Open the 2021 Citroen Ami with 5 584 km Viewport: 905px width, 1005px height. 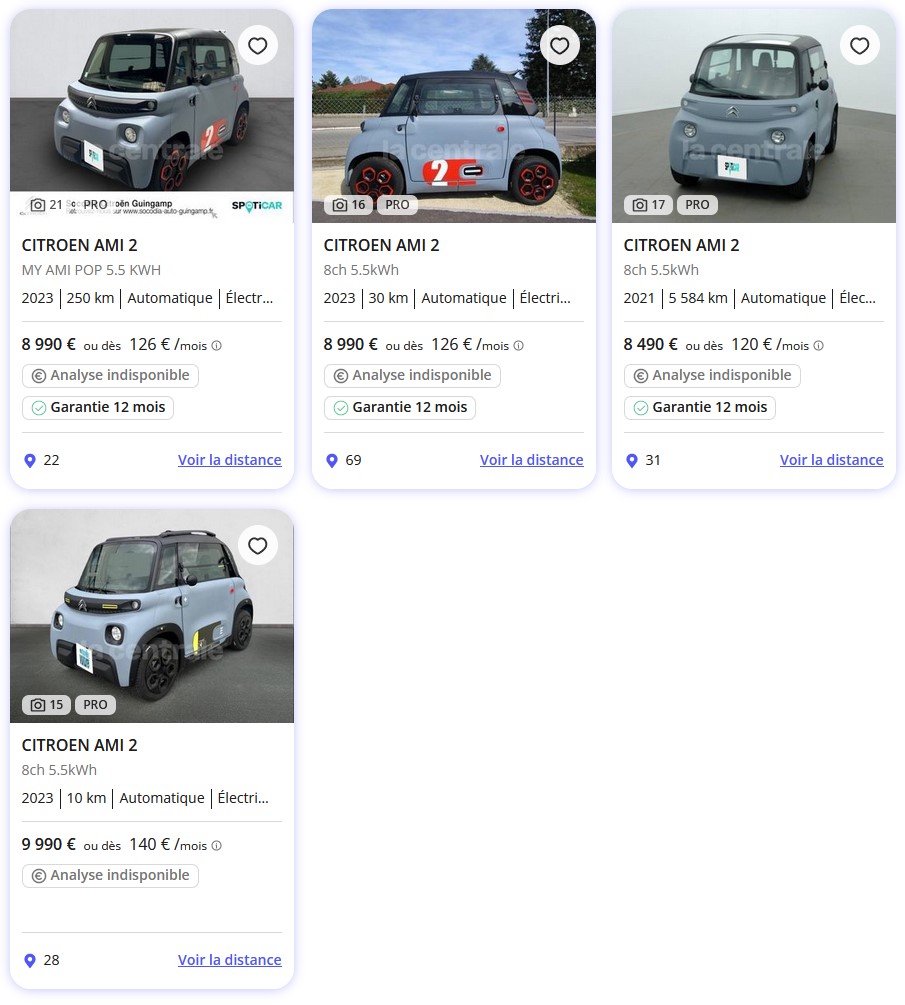681,245
